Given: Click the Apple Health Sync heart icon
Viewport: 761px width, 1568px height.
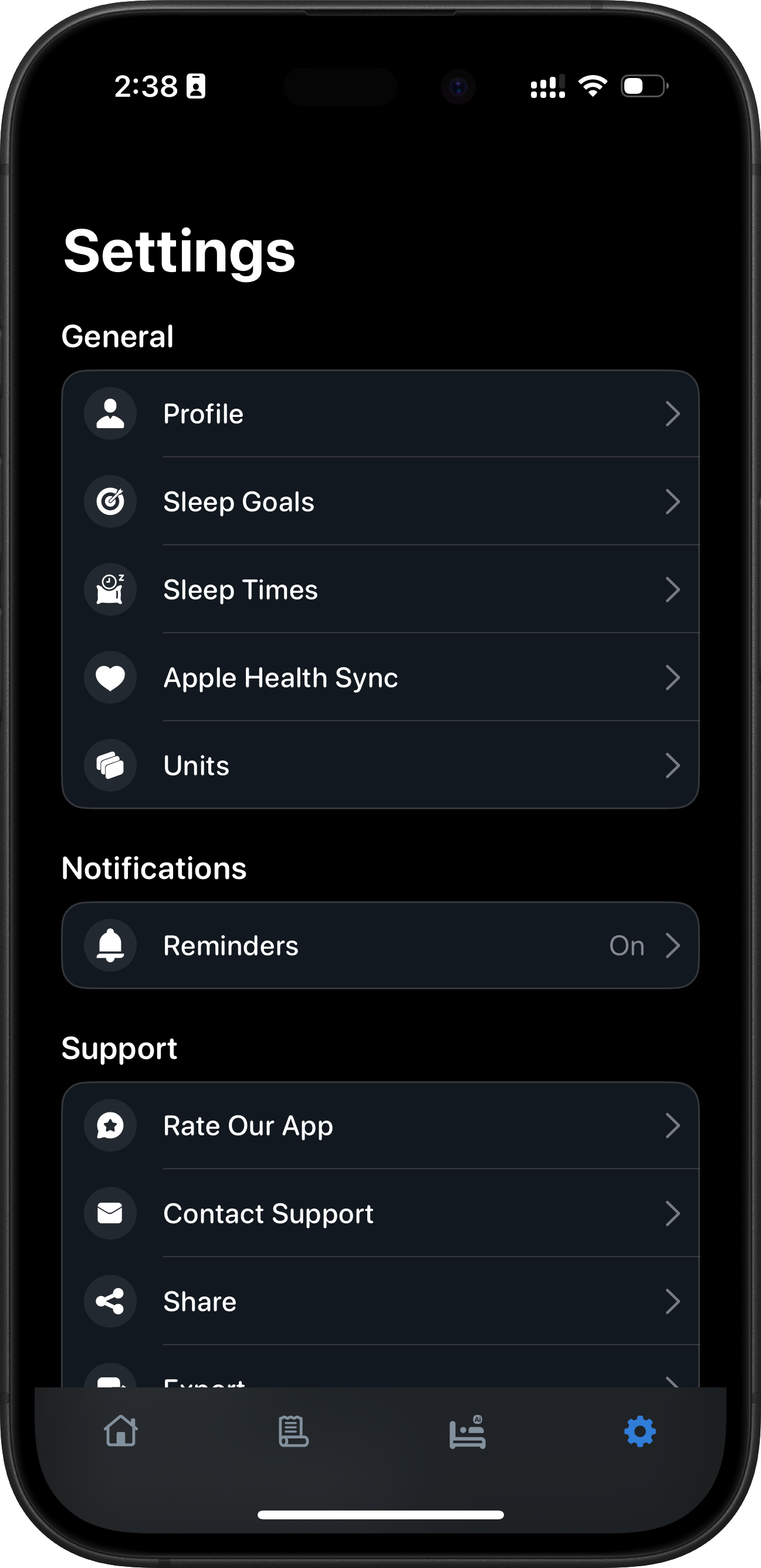Looking at the screenshot, I should tap(110, 677).
